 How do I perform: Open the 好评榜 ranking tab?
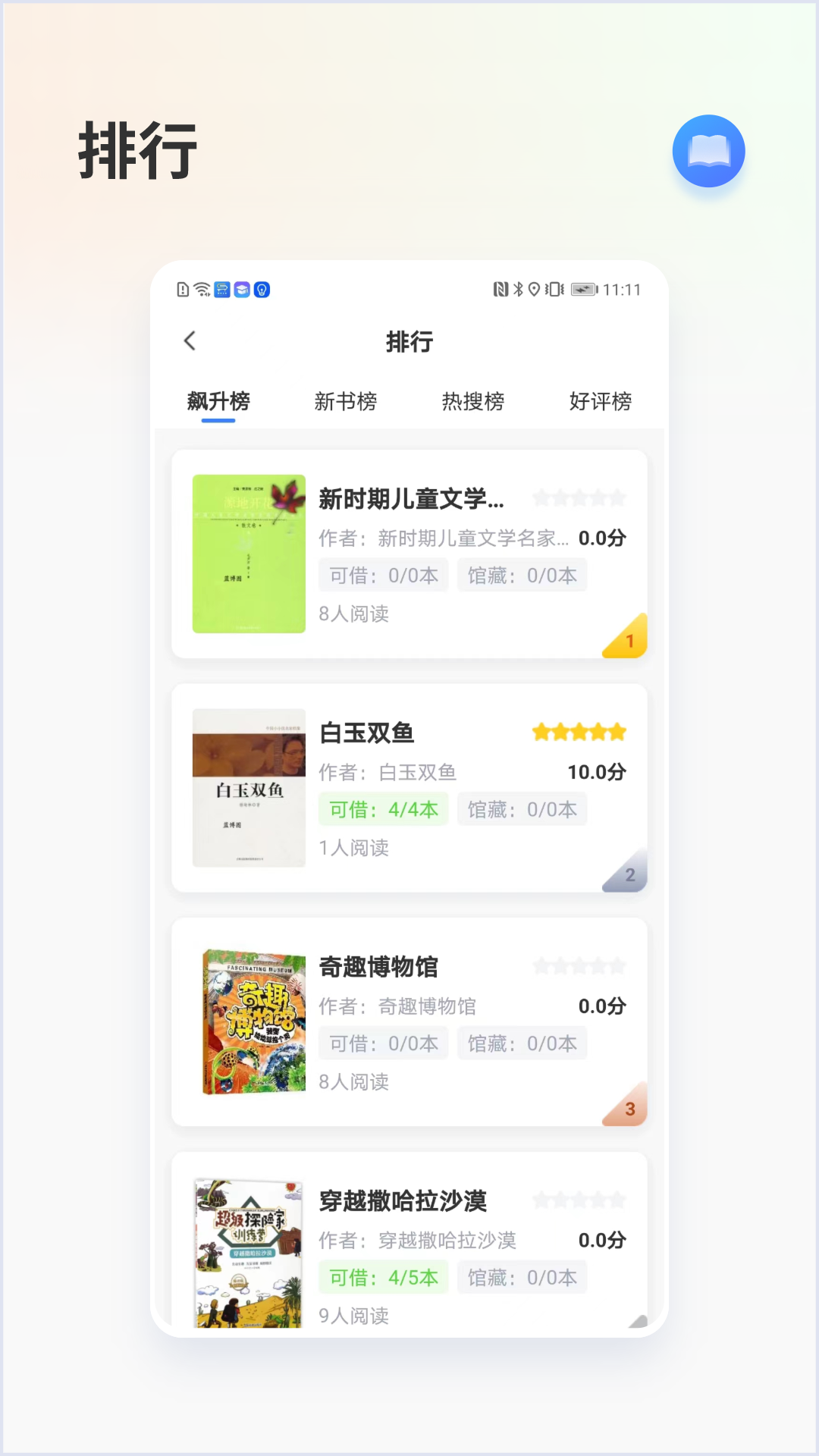pos(603,401)
